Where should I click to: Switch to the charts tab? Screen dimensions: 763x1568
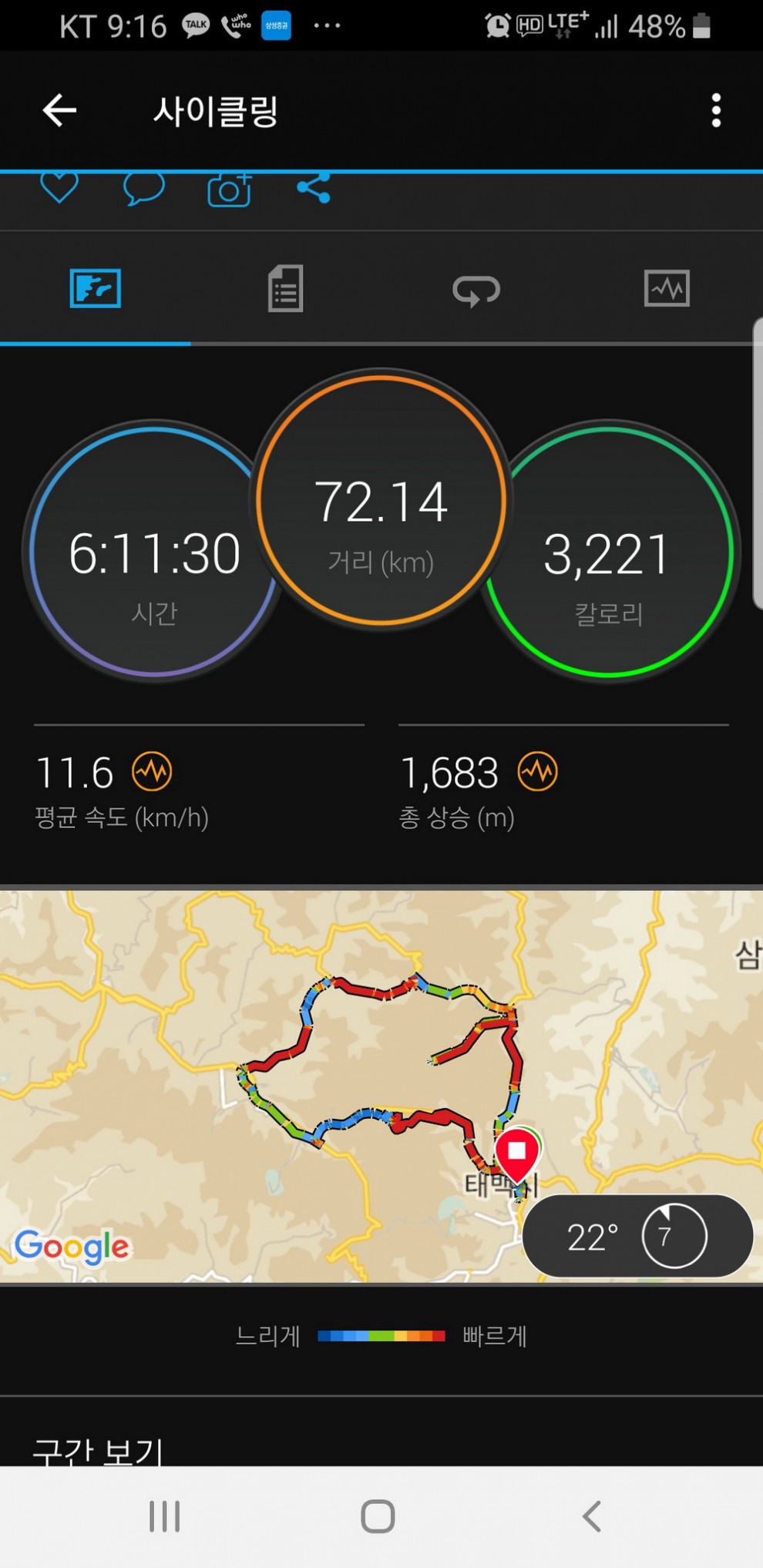point(667,289)
